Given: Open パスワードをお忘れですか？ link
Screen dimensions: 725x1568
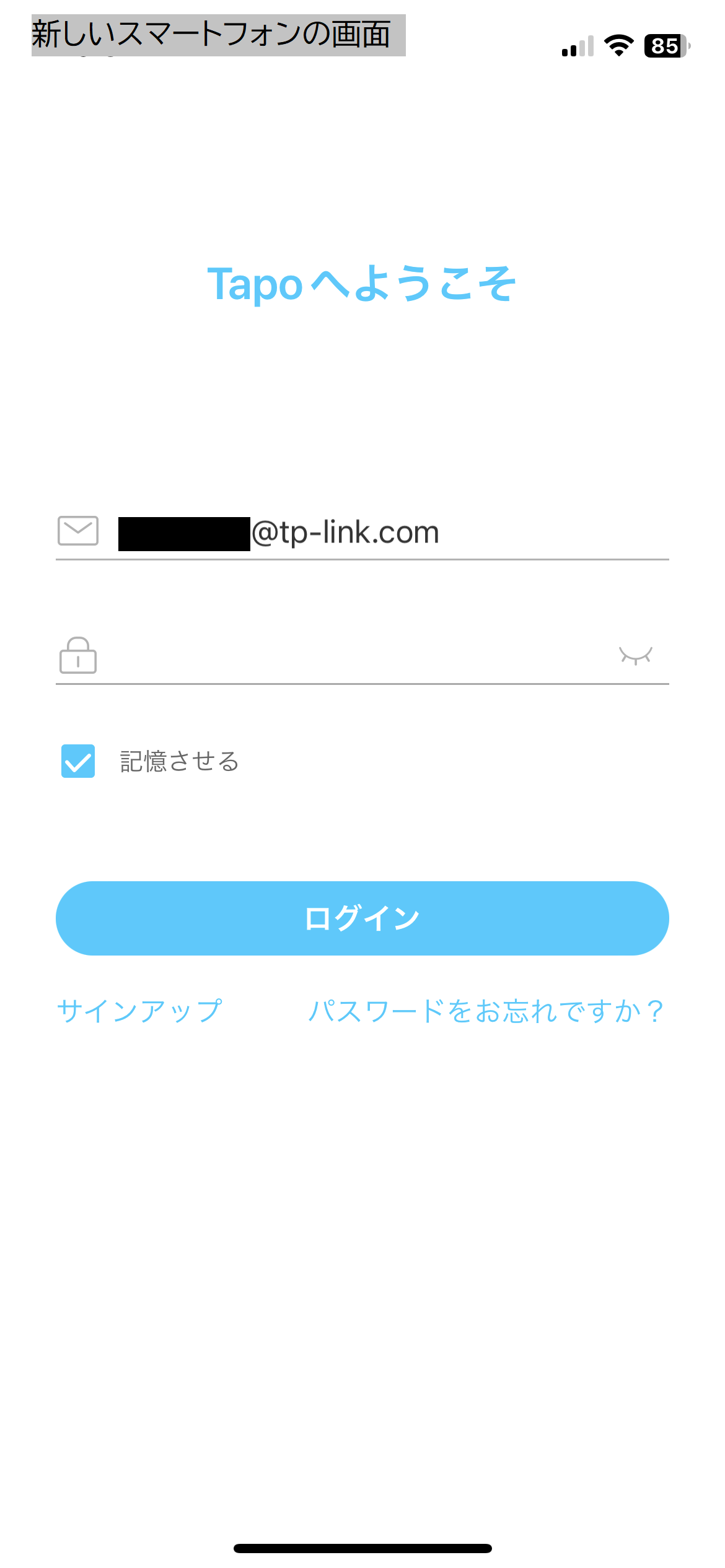Looking at the screenshot, I should [487, 1011].
